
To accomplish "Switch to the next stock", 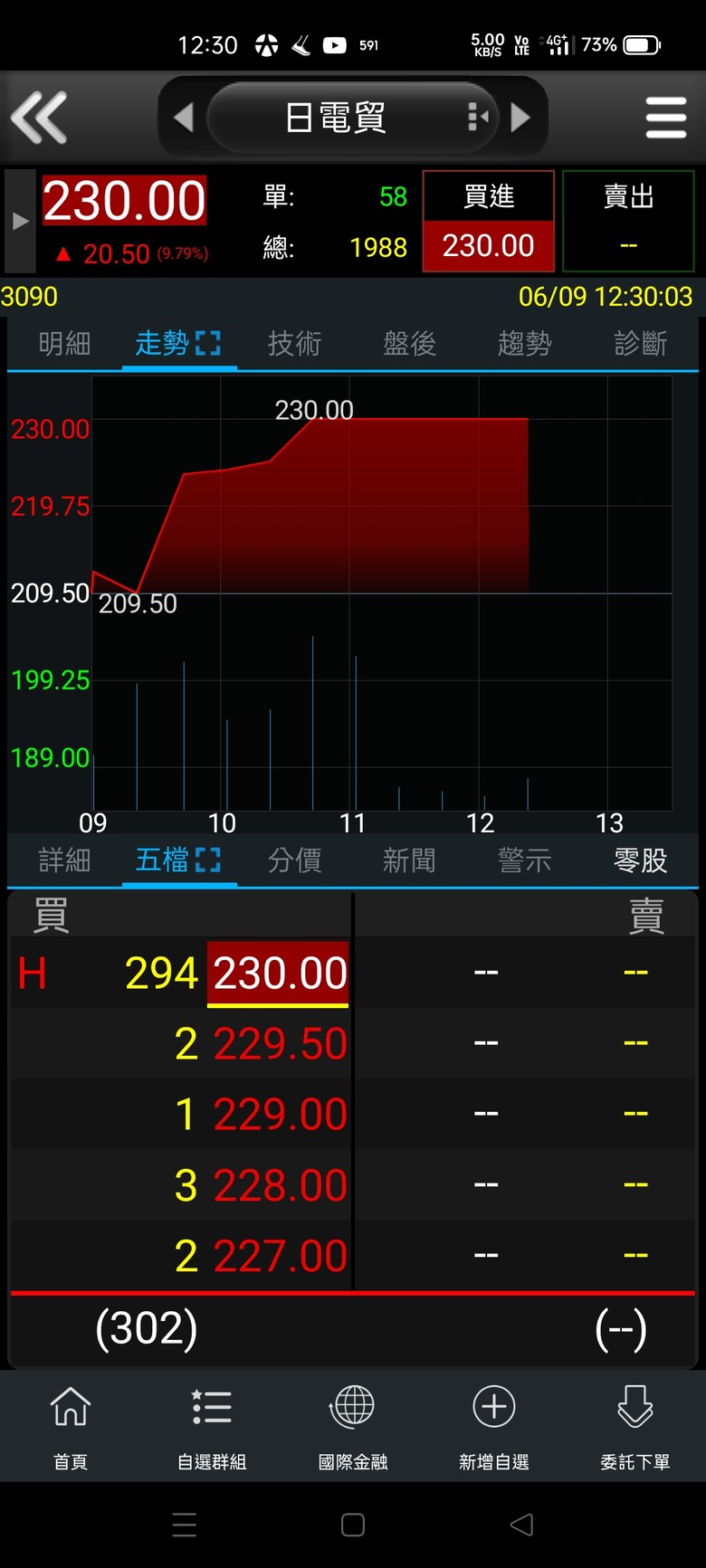I will click(520, 118).
